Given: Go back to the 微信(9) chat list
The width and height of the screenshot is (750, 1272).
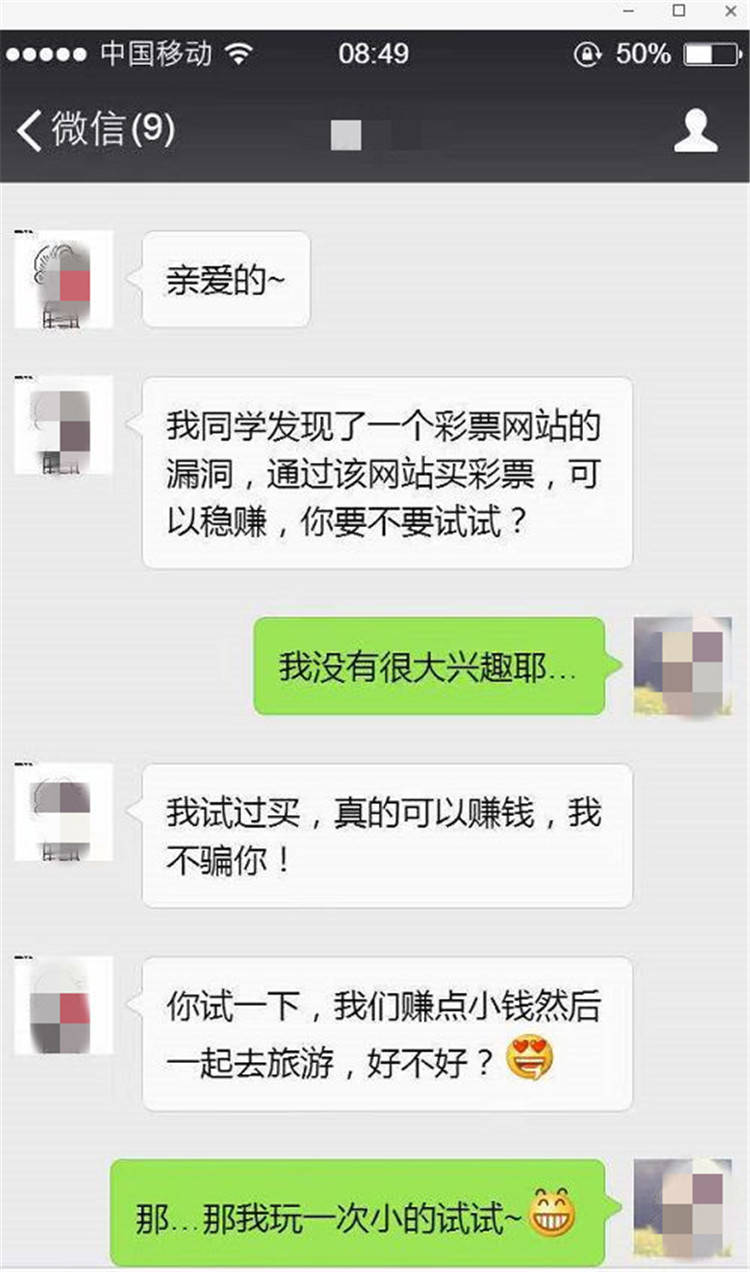Looking at the screenshot, I should click(x=95, y=130).
